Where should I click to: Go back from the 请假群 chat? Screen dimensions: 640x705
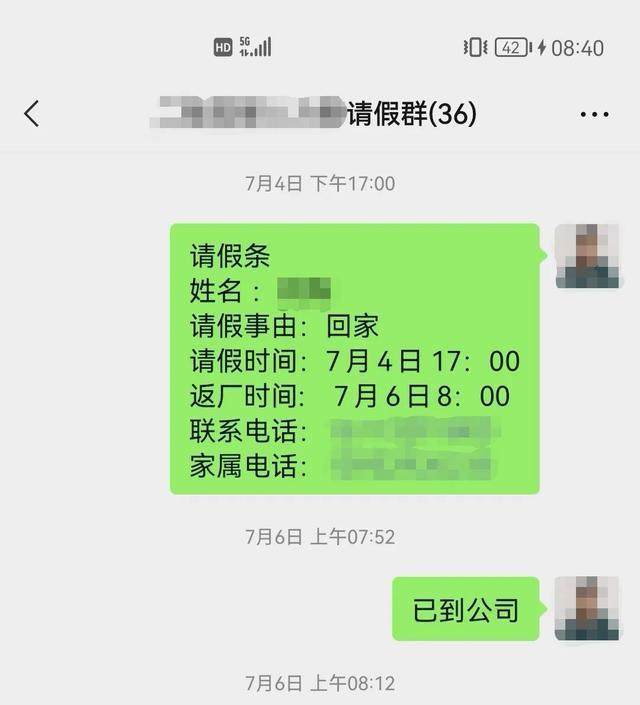pos(32,114)
